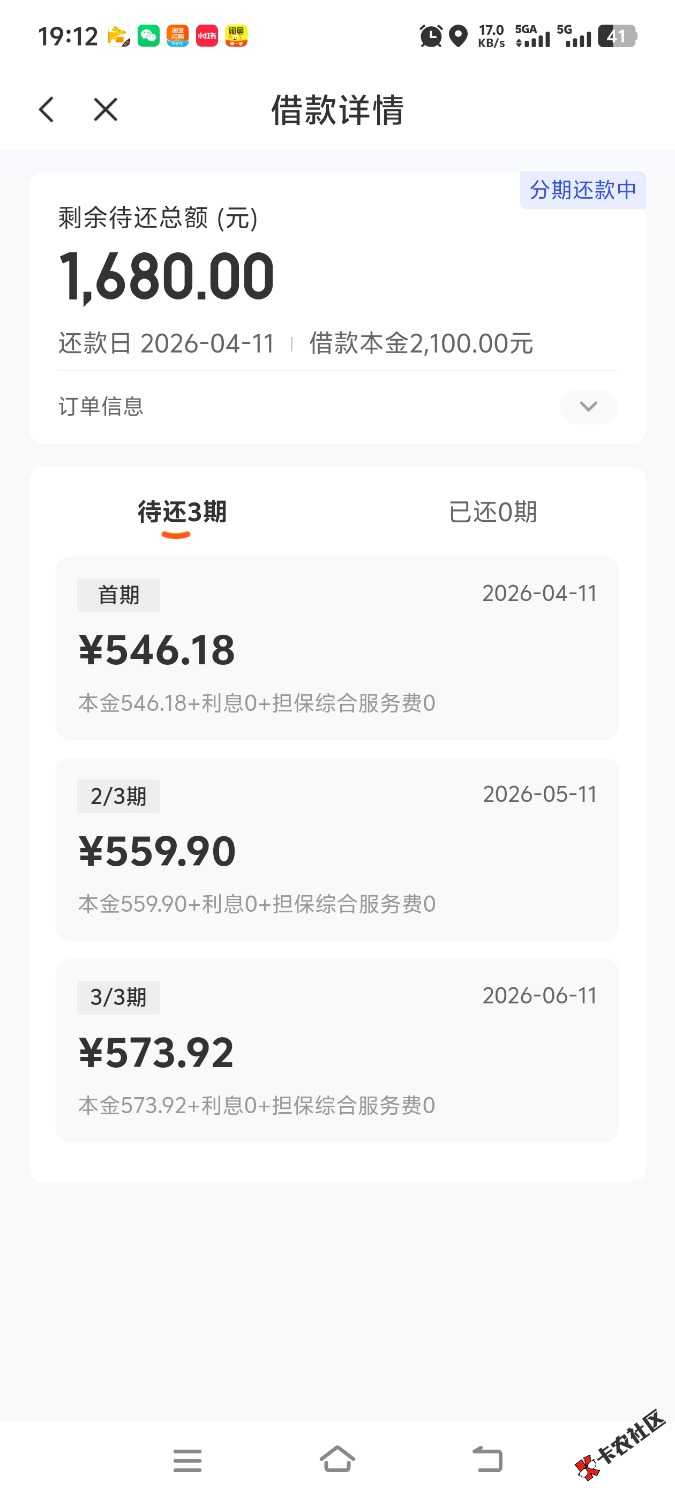Select the 待还3期 tab
This screenshot has width=675, height=1500.
click(x=182, y=512)
